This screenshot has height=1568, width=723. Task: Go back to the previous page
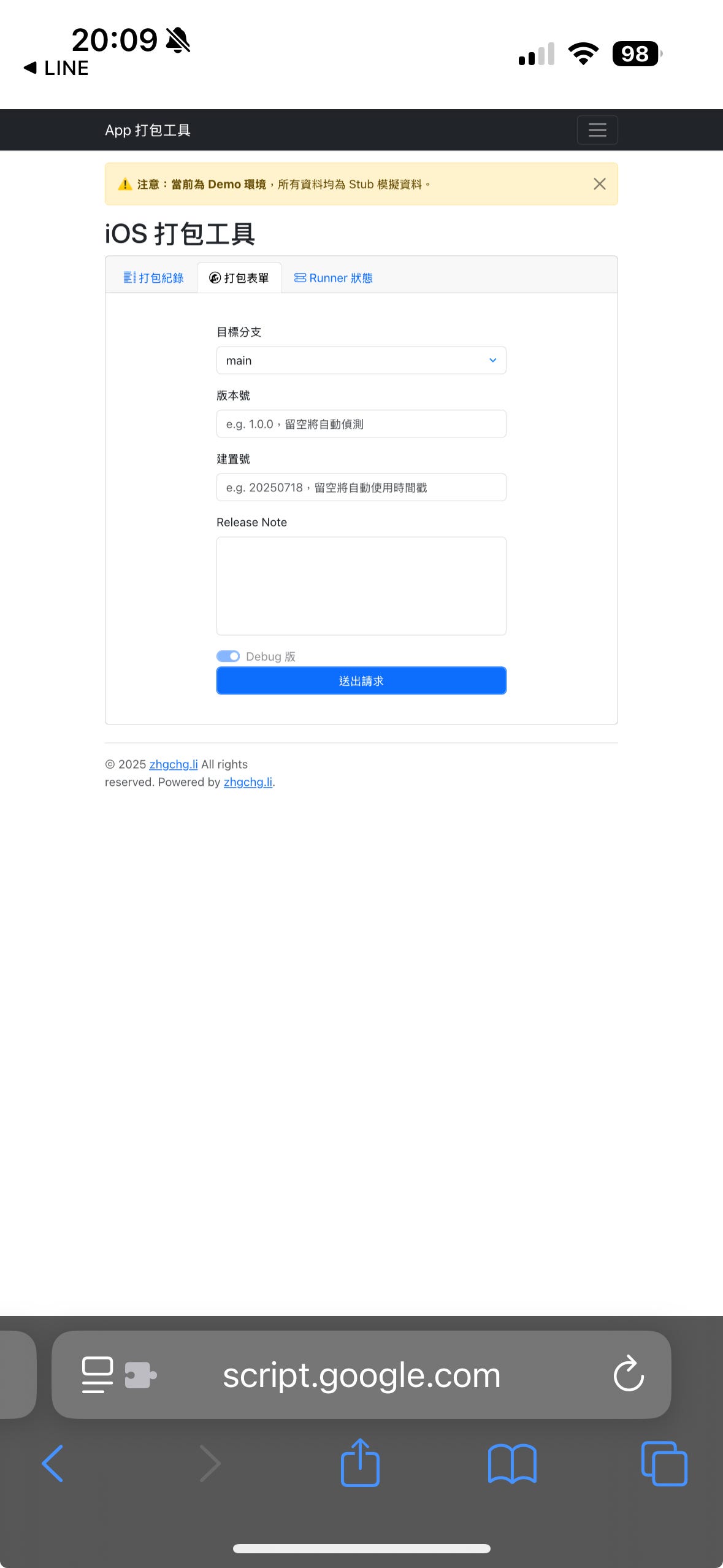[x=53, y=1464]
